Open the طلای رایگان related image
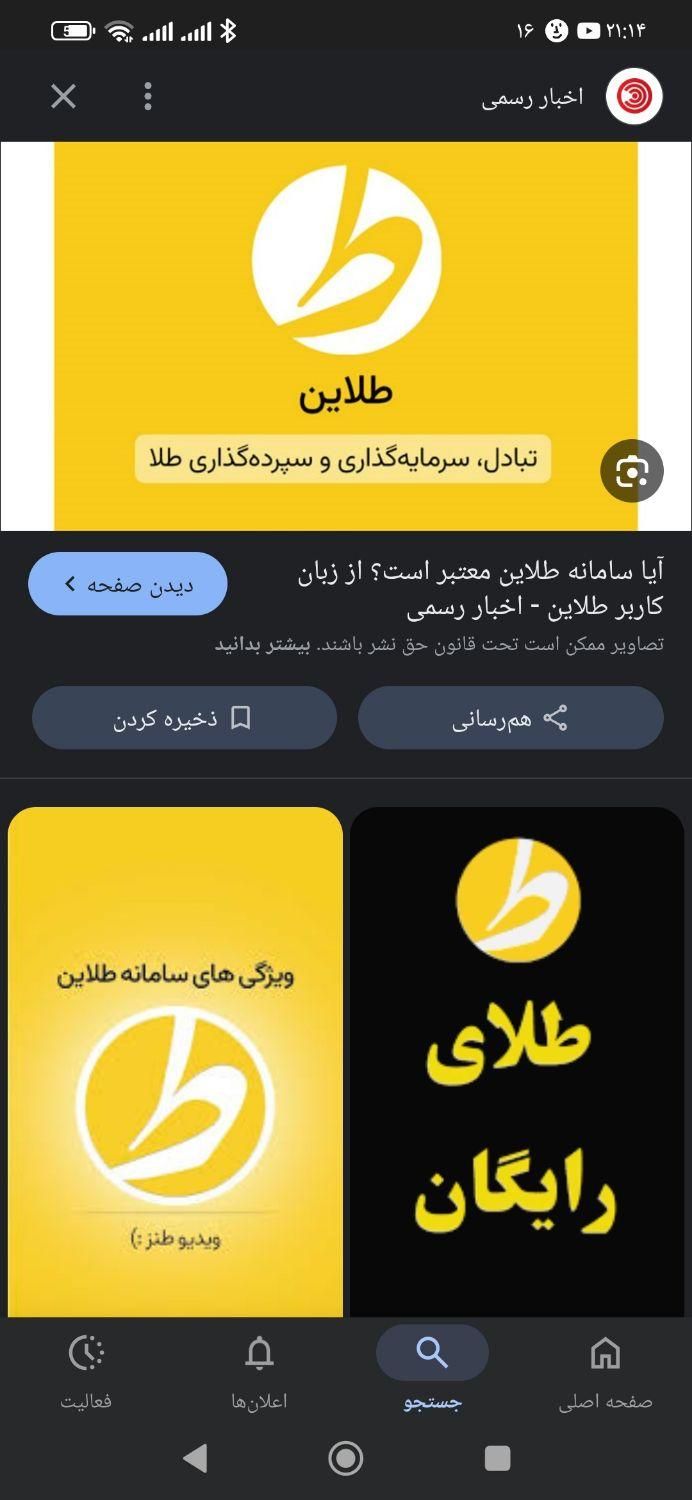The image size is (692, 1500). [x=517, y=1061]
